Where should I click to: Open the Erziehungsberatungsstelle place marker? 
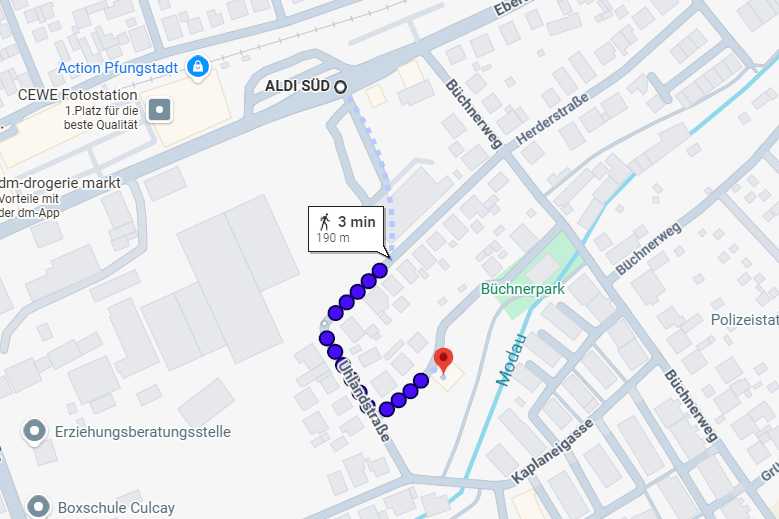tap(36, 432)
